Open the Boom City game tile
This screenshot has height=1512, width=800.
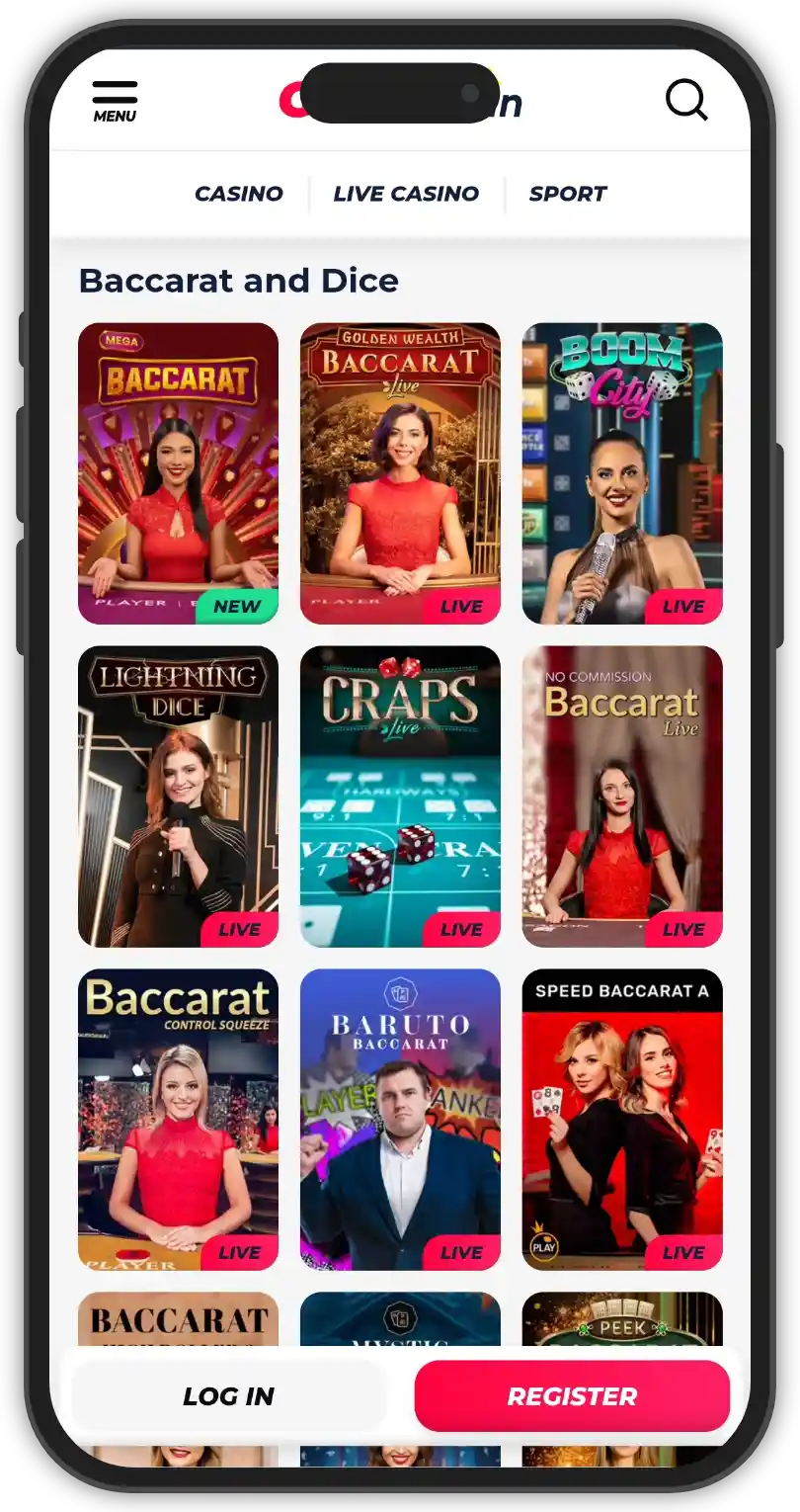pyautogui.click(x=622, y=473)
